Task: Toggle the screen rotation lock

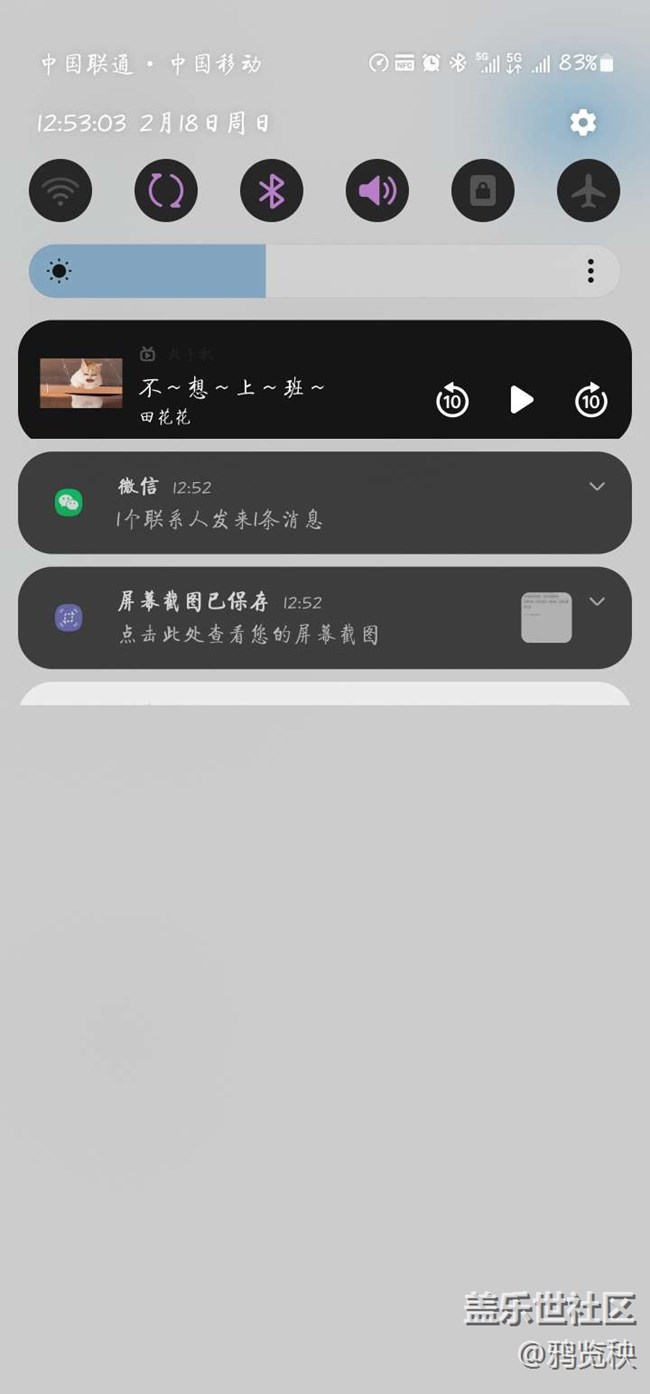Action: [483, 190]
